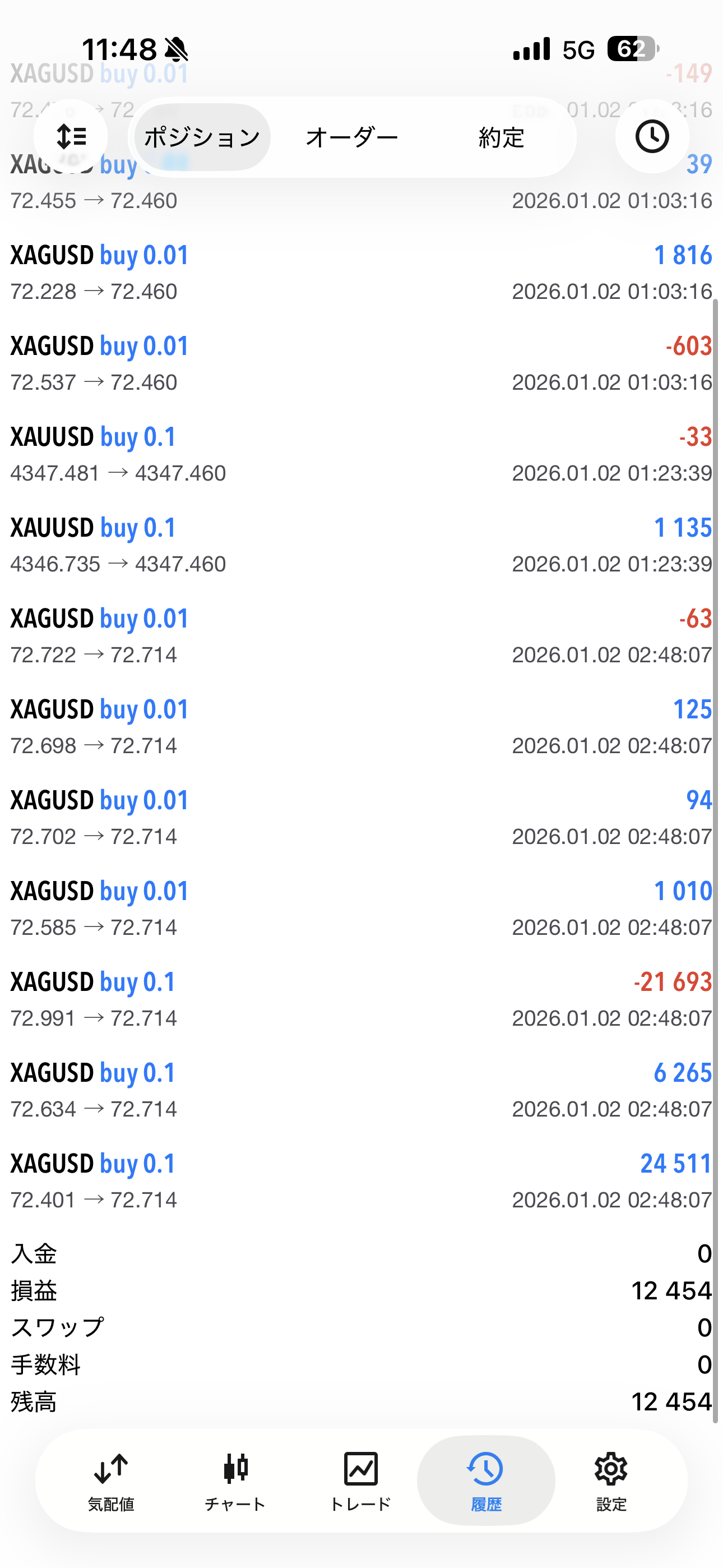Expand the XAGUSD trade with profit 1 816
The height and width of the screenshot is (1568, 723).
(x=361, y=272)
